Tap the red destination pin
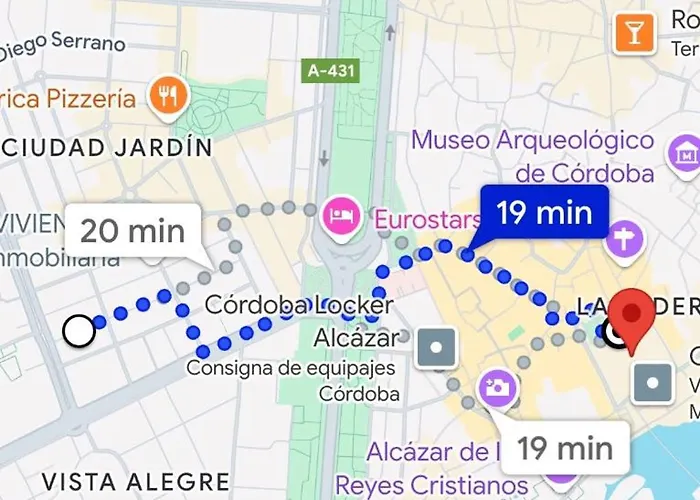Image resolution: width=700 pixels, height=500 pixels. coord(632,312)
